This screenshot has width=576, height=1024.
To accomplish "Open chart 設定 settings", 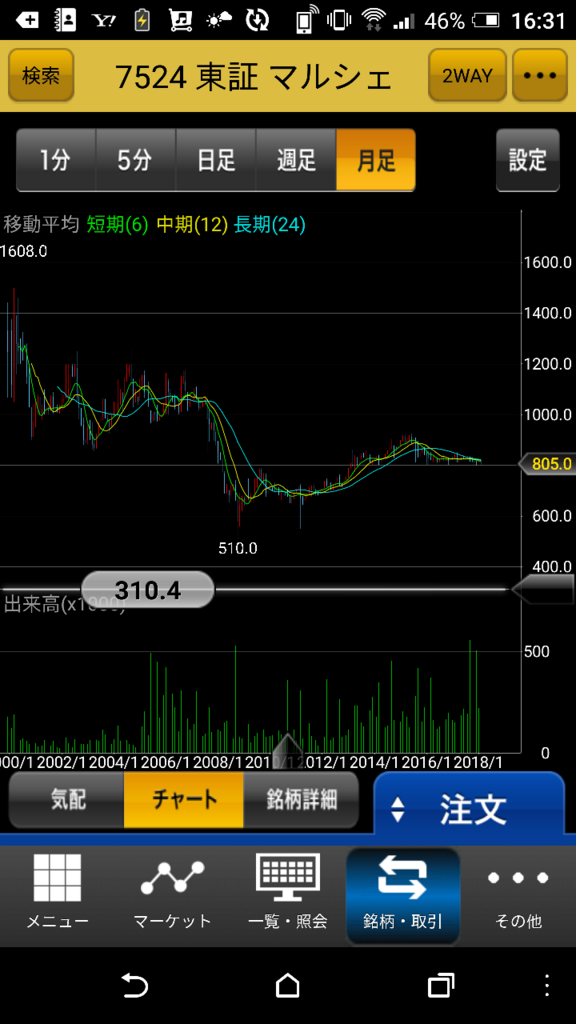I will (x=528, y=159).
